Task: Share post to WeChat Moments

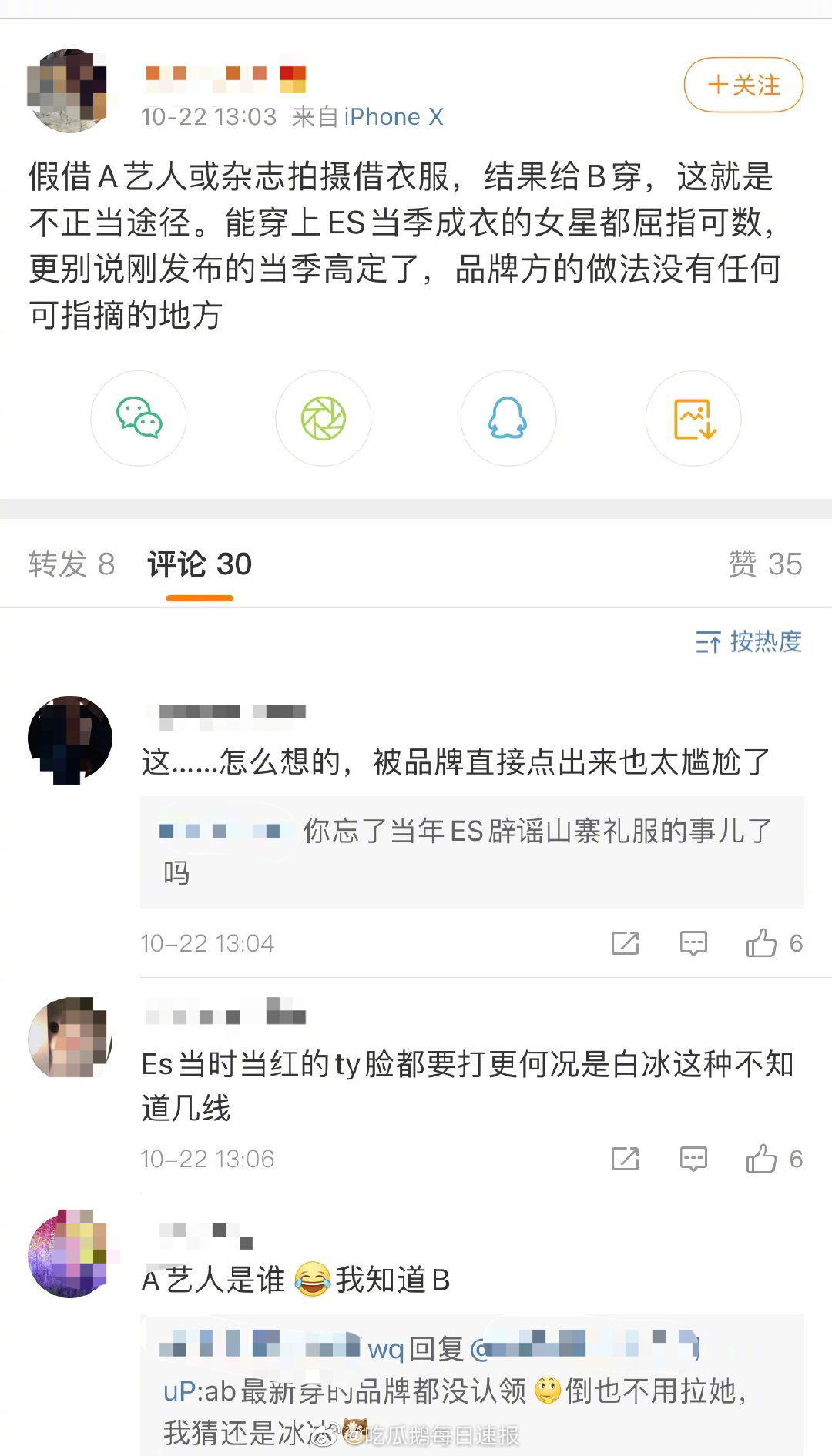Action: click(x=324, y=418)
